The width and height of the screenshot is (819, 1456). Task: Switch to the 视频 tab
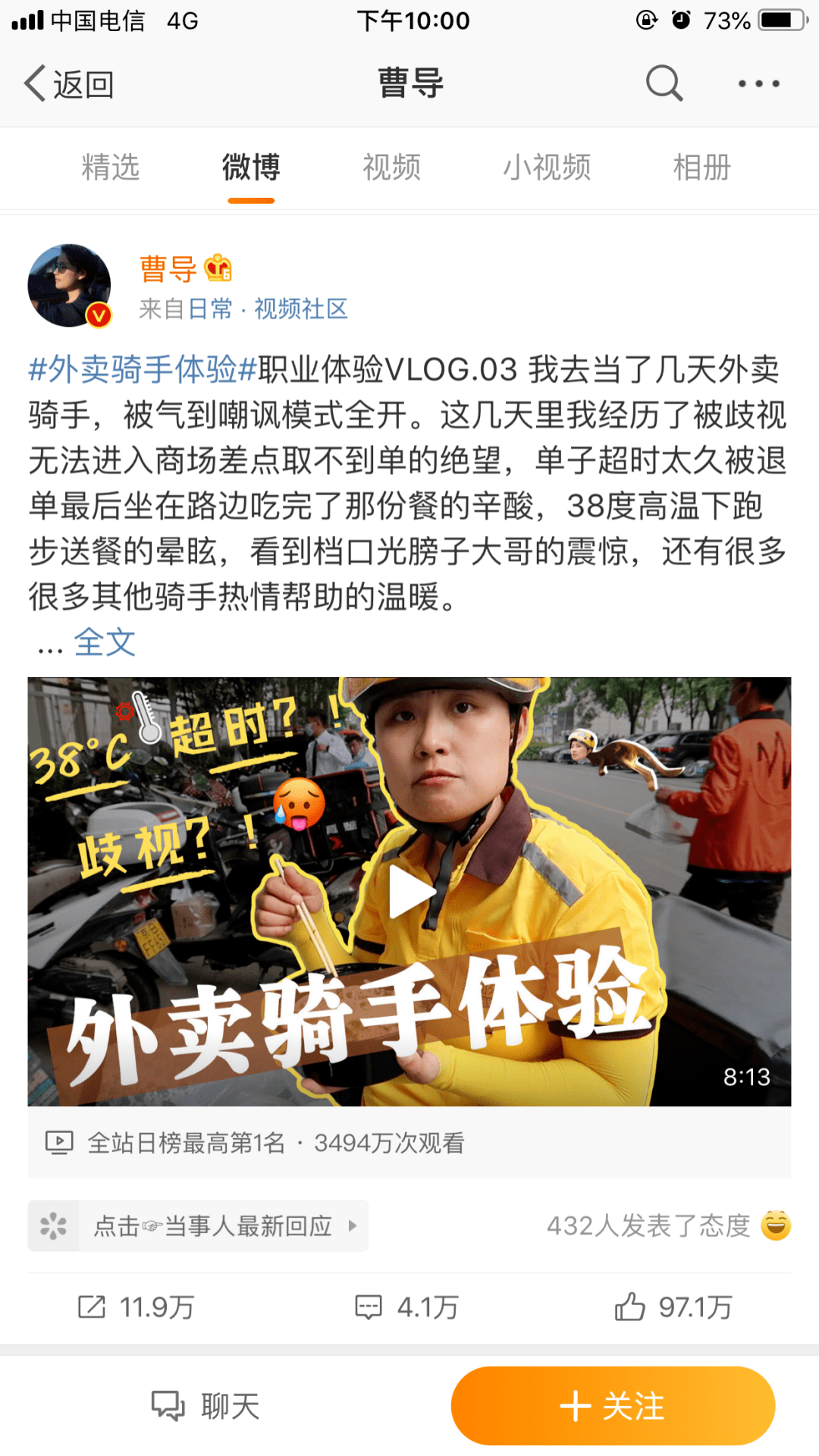(x=391, y=167)
